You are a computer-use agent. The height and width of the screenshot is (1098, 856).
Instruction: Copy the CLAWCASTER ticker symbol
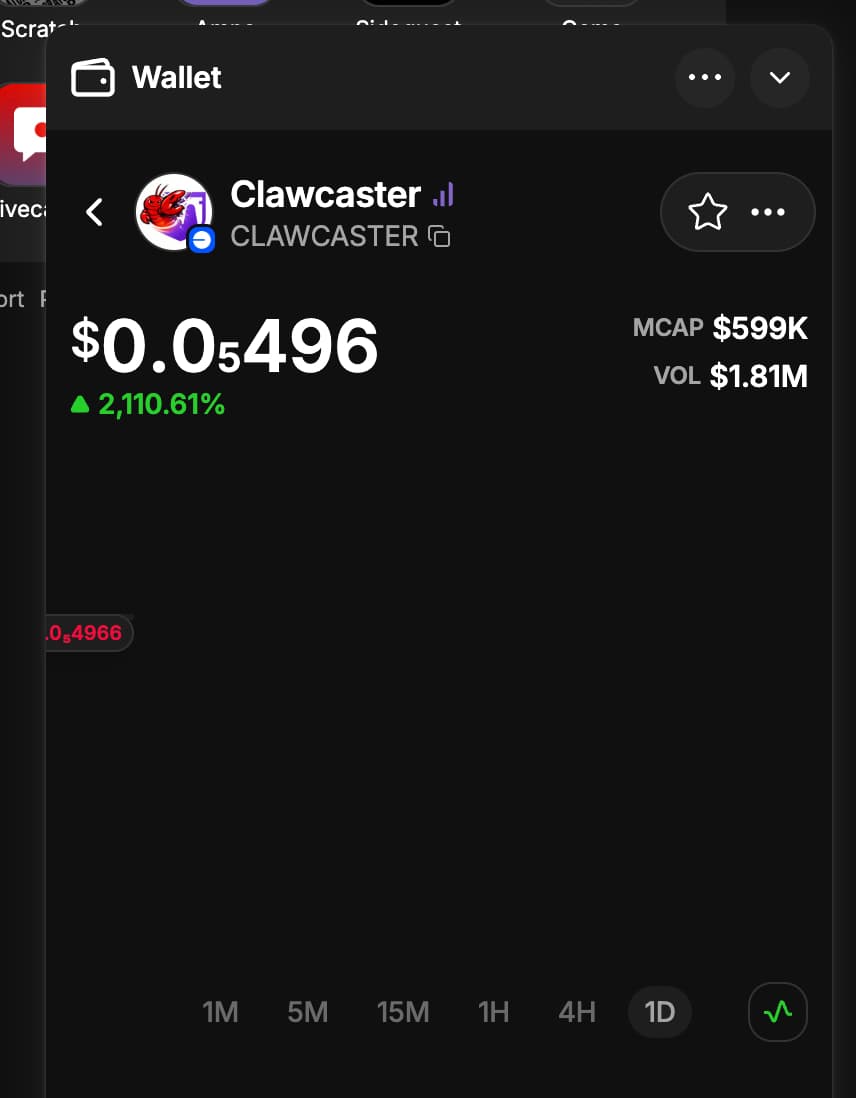tap(439, 237)
